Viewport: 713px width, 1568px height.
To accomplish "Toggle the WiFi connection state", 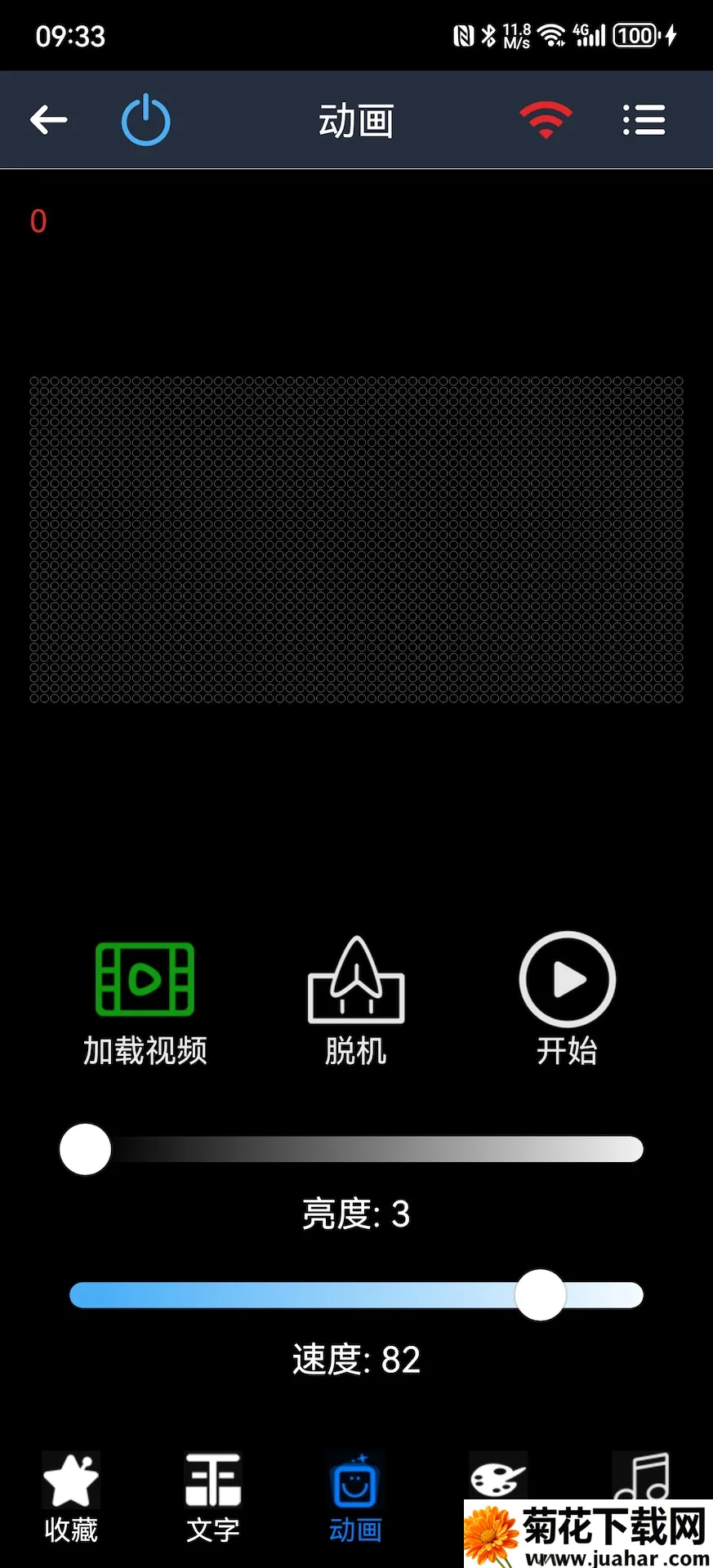I will tap(545, 119).
